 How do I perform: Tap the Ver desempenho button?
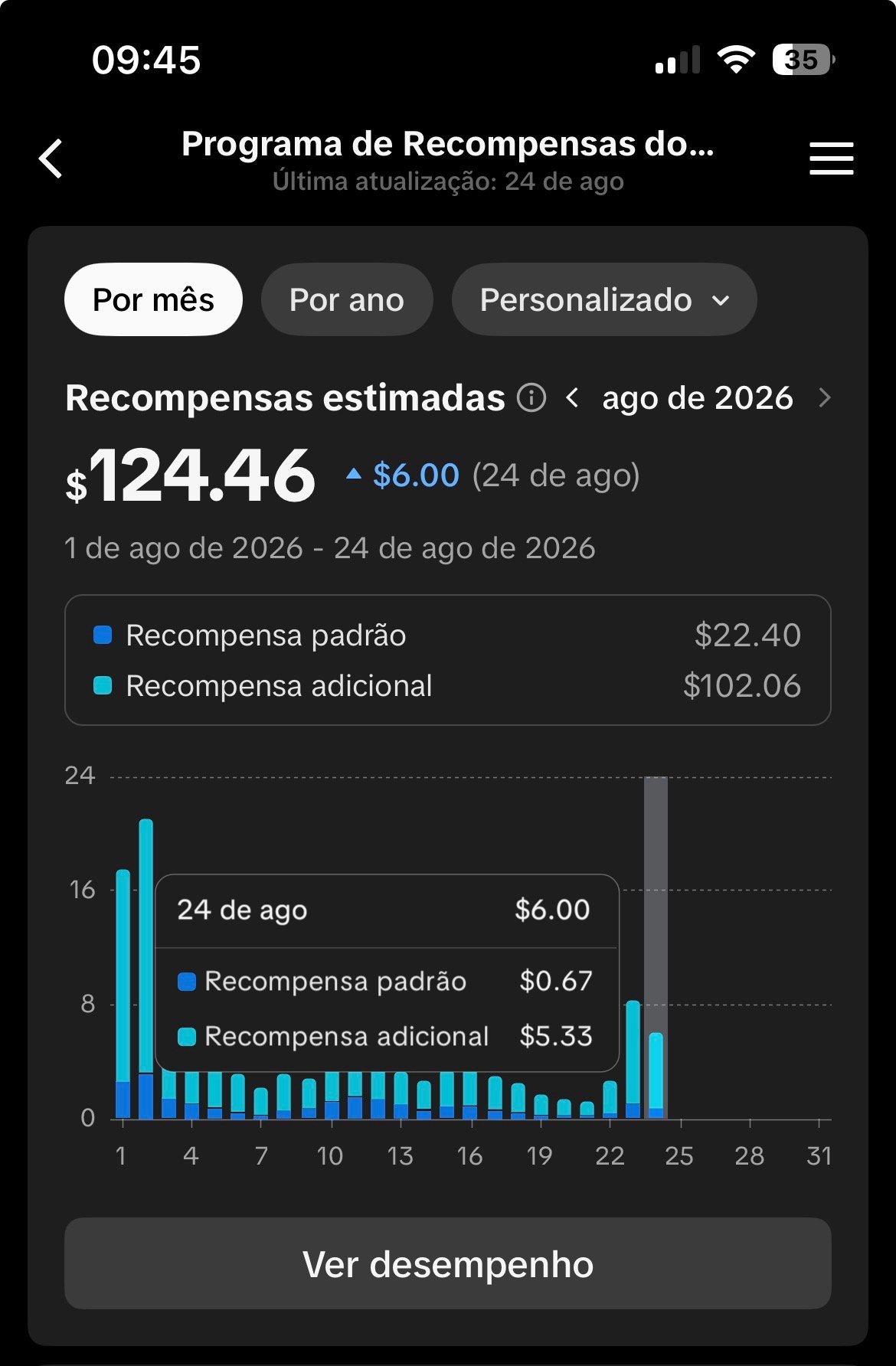(448, 1264)
